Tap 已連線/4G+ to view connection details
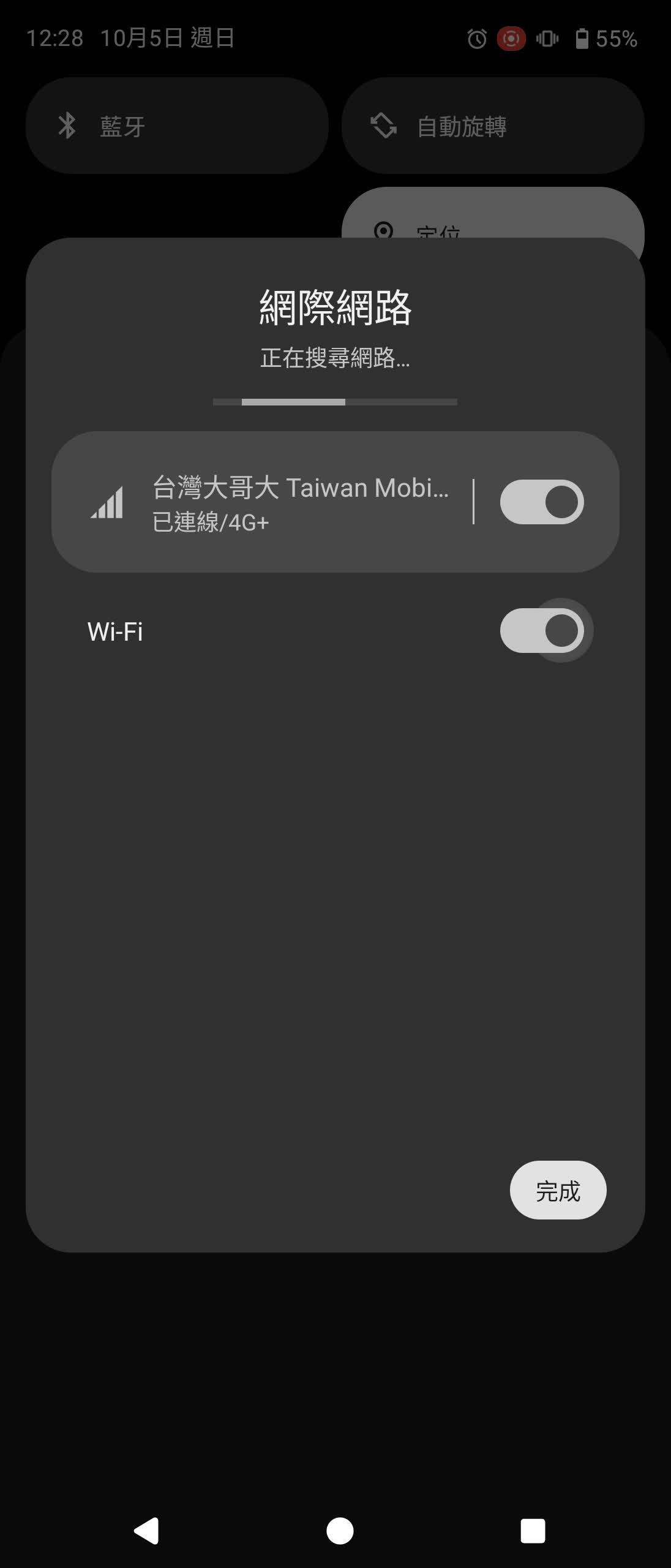The height and width of the screenshot is (1568, 671). pyautogui.click(x=211, y=522)
